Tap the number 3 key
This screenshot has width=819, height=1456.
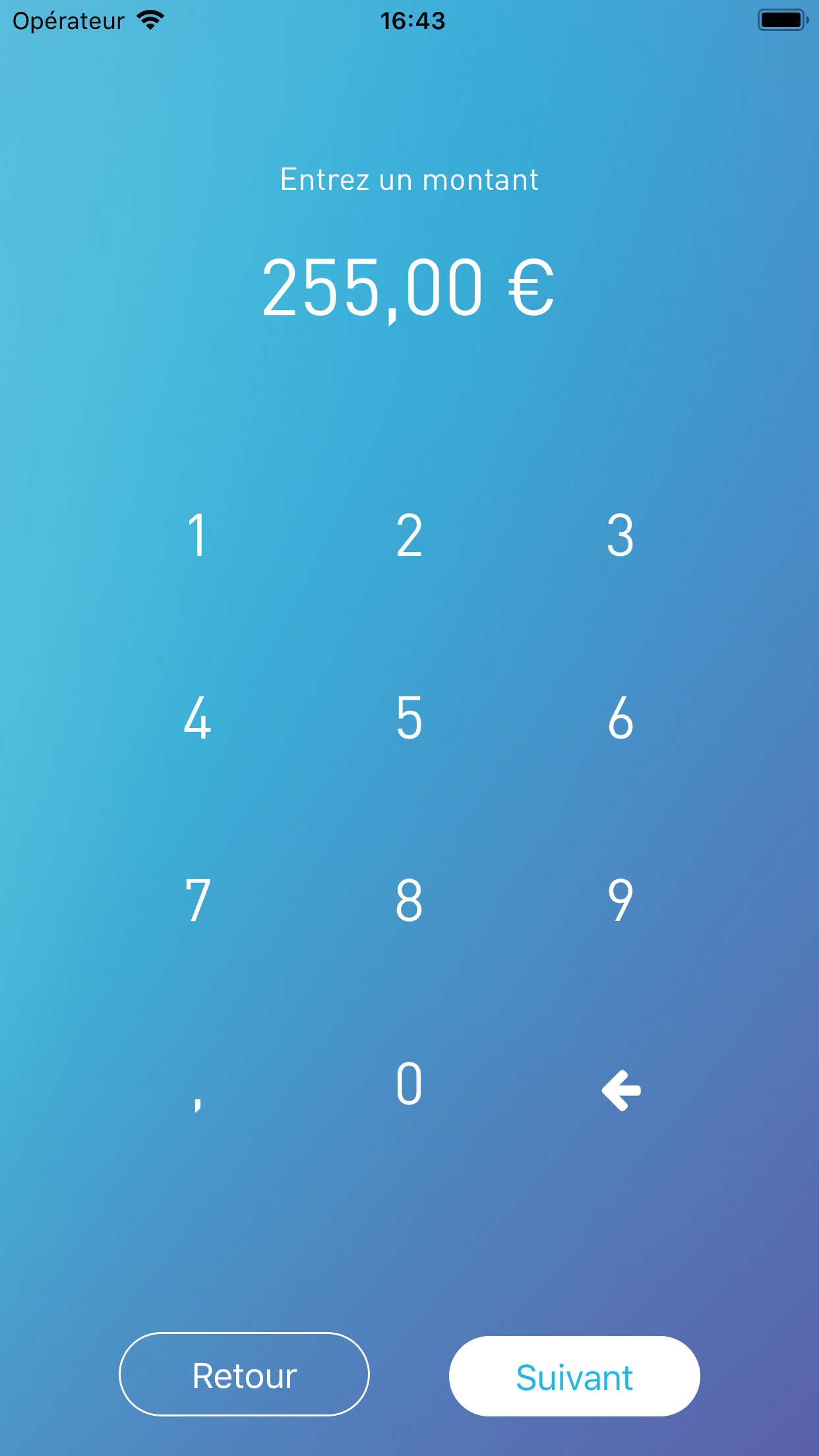pos(620,535)
